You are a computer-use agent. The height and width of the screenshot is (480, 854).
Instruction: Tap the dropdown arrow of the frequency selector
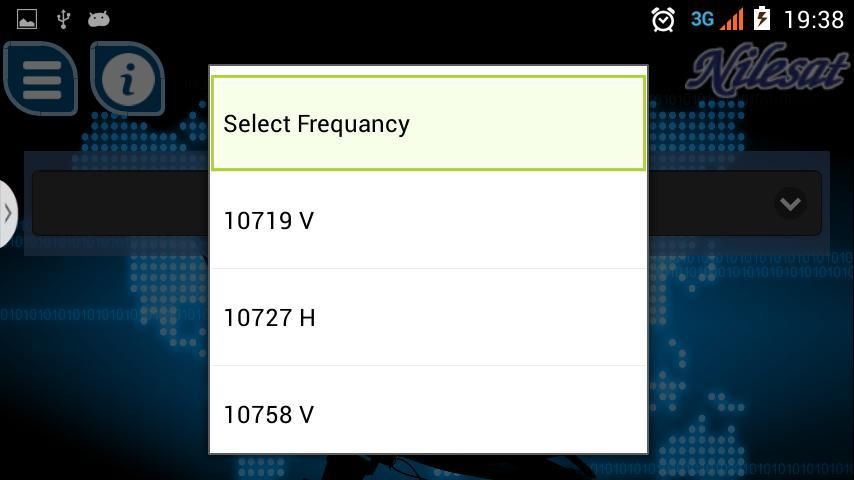click(x=790, y=204)
